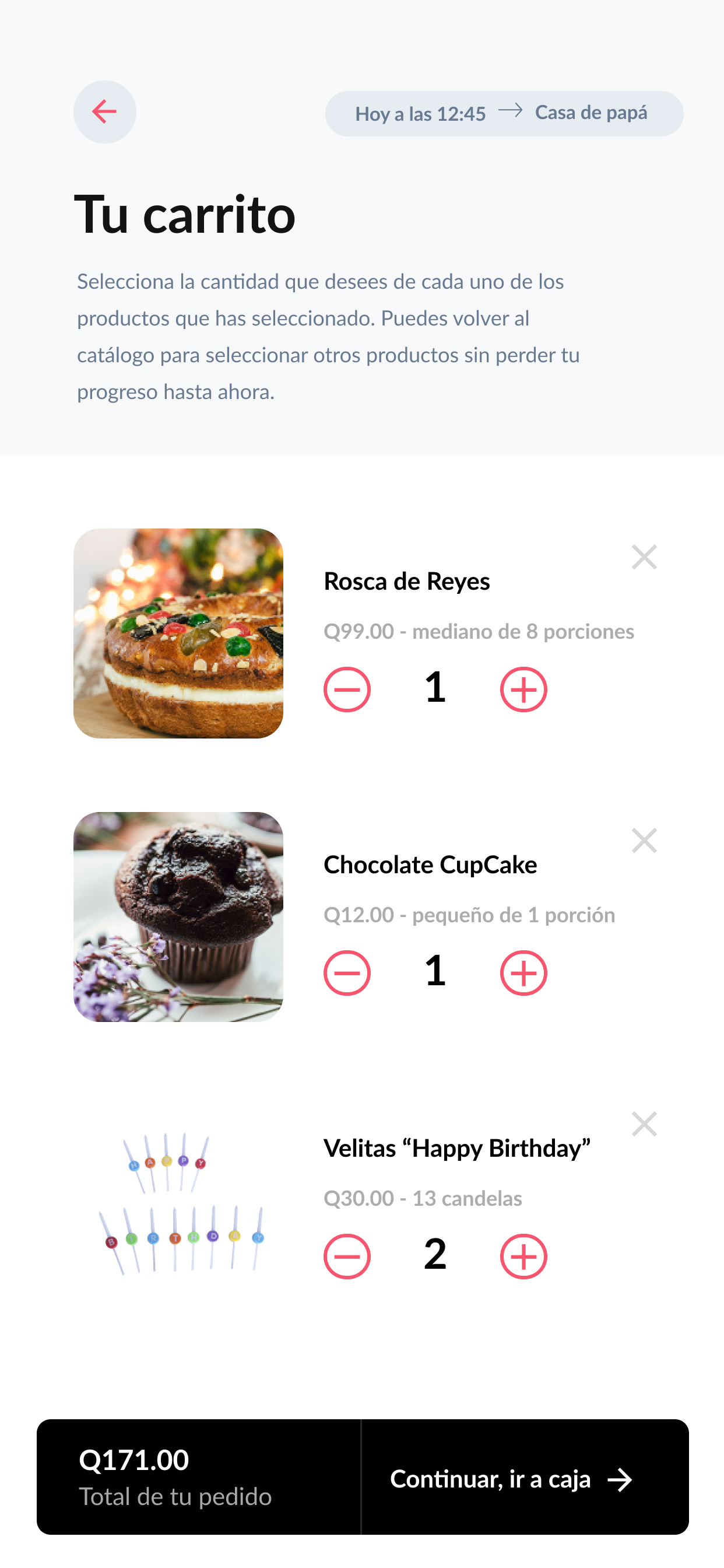Screen dimensions: 724x1568
Task: Remove Rosca de Reyes from the cart
Action: pos(644,557)
